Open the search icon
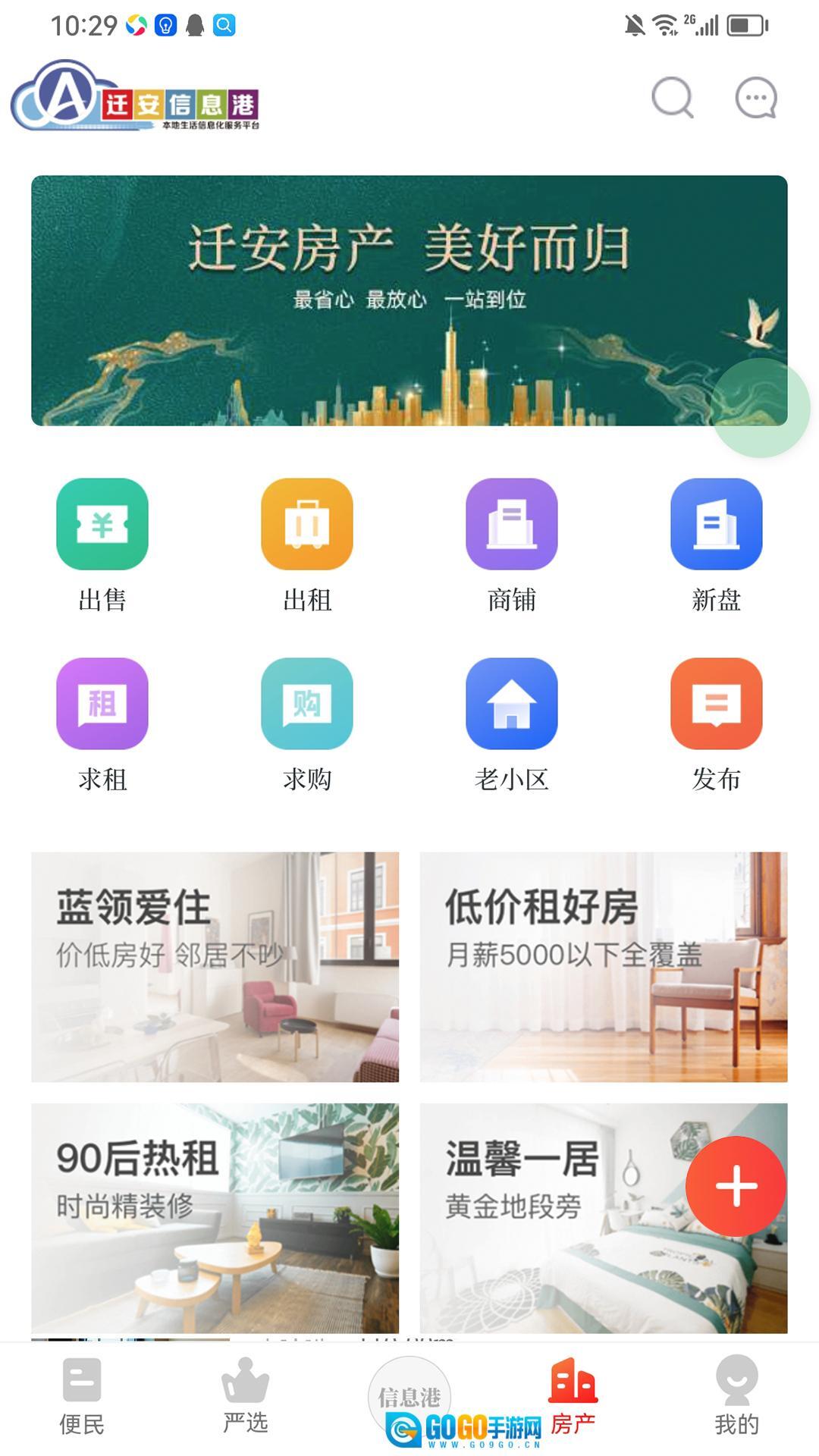Viewport: 819px width, 1456px height. coord(673,98)
